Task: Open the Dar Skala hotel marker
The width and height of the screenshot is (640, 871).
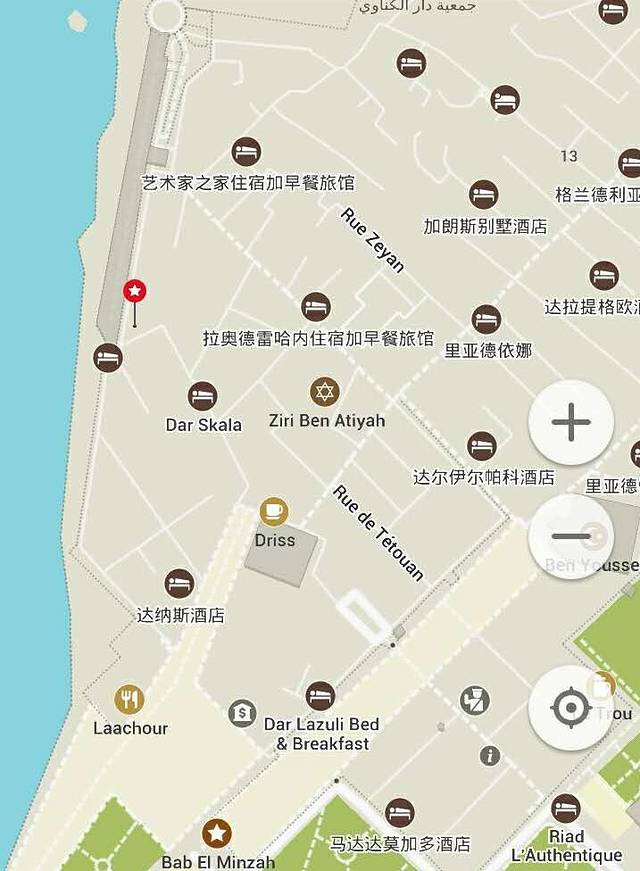Action: [203, 396]
